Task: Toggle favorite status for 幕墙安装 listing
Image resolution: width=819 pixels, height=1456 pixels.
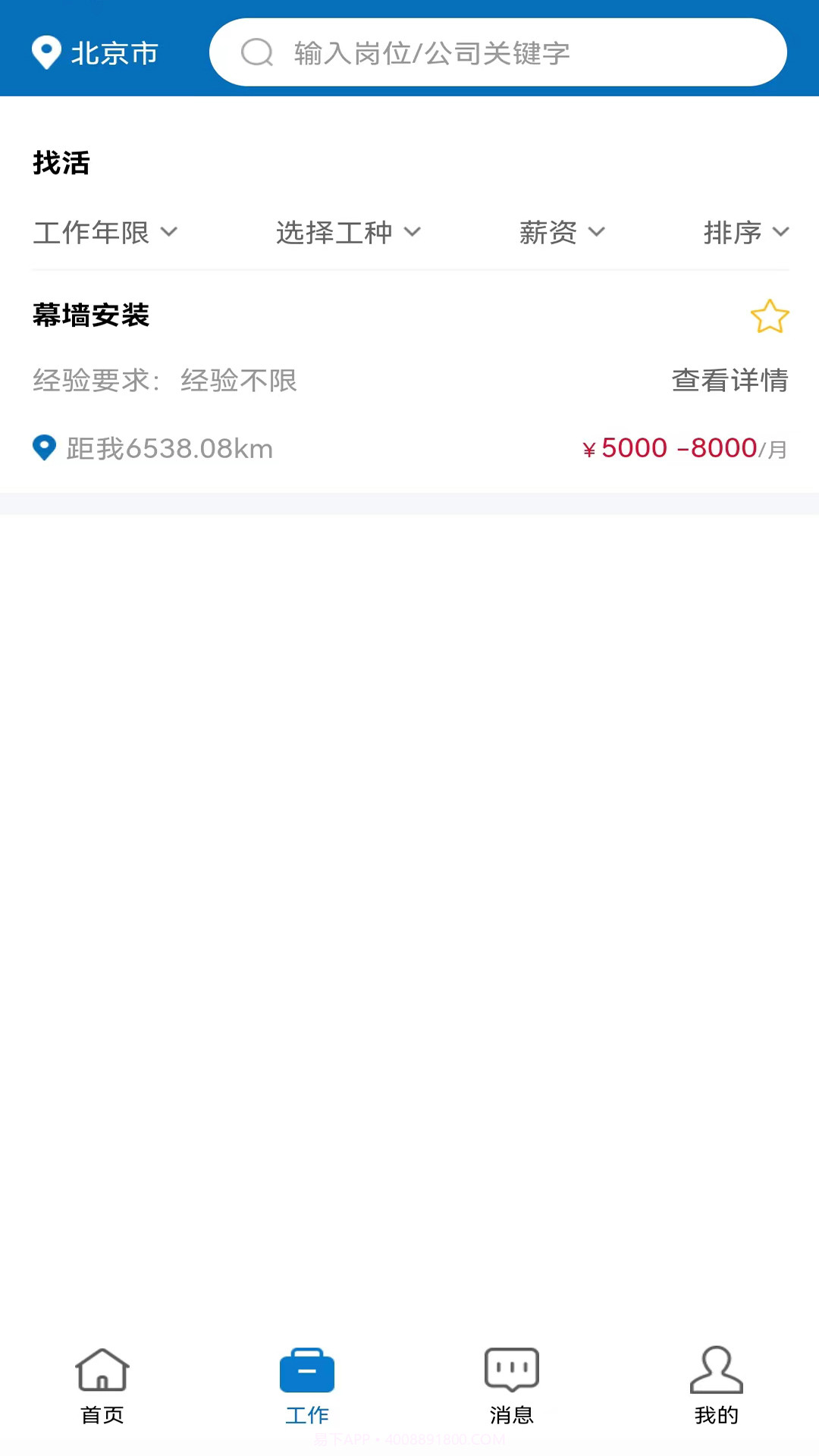Action: click(x=770, y=315)
